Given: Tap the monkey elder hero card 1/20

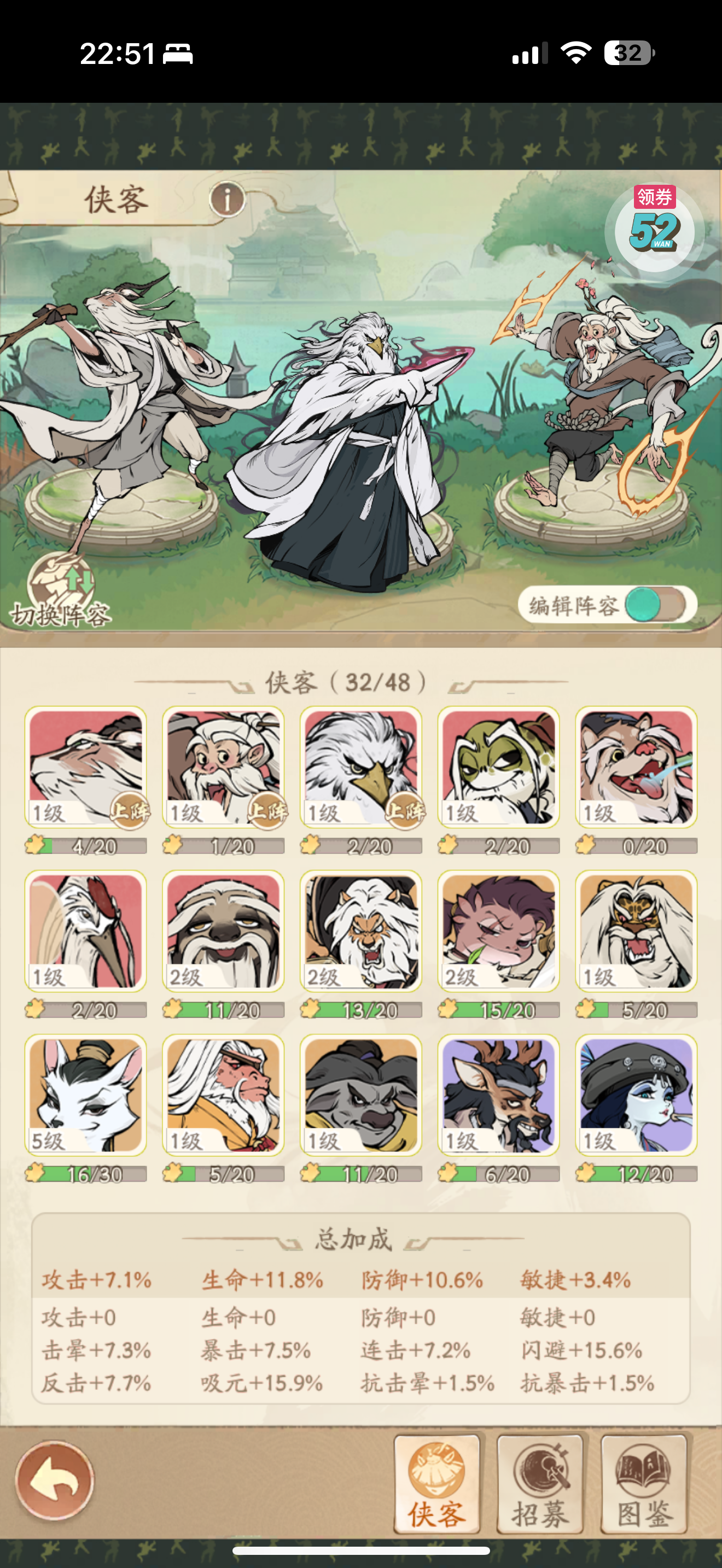Looking at the screenshot, I should tap(223, 767).
